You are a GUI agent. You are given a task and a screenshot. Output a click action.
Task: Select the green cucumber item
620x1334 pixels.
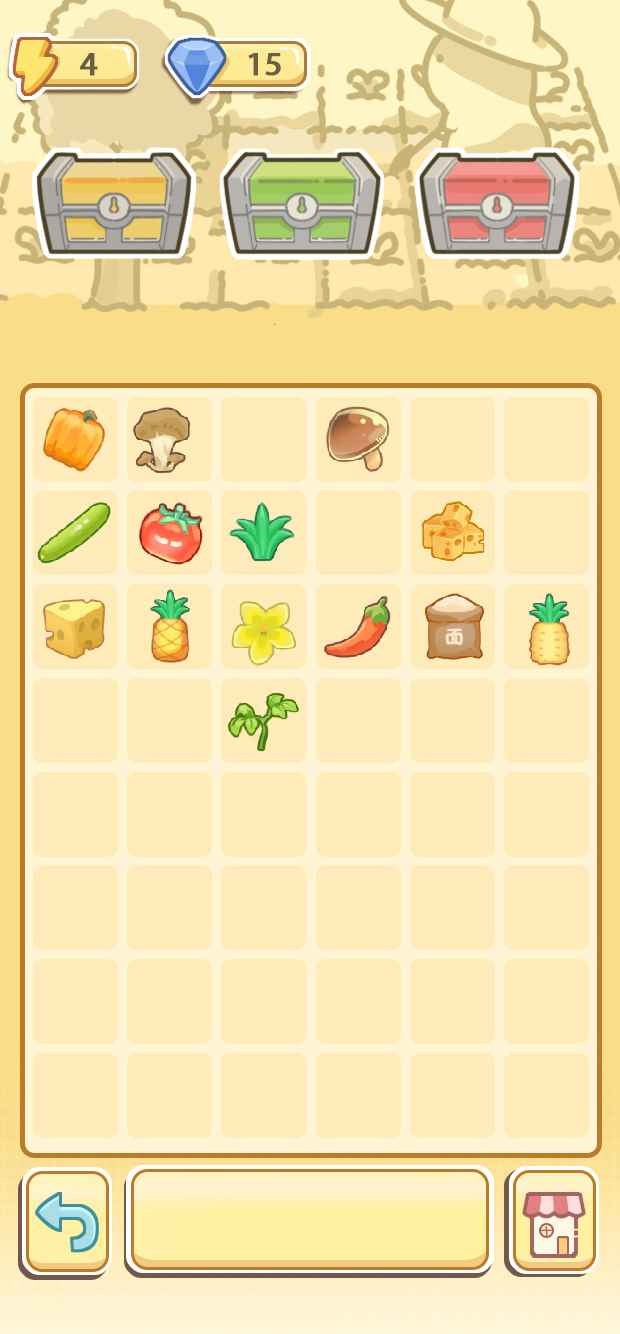point(74,533)
